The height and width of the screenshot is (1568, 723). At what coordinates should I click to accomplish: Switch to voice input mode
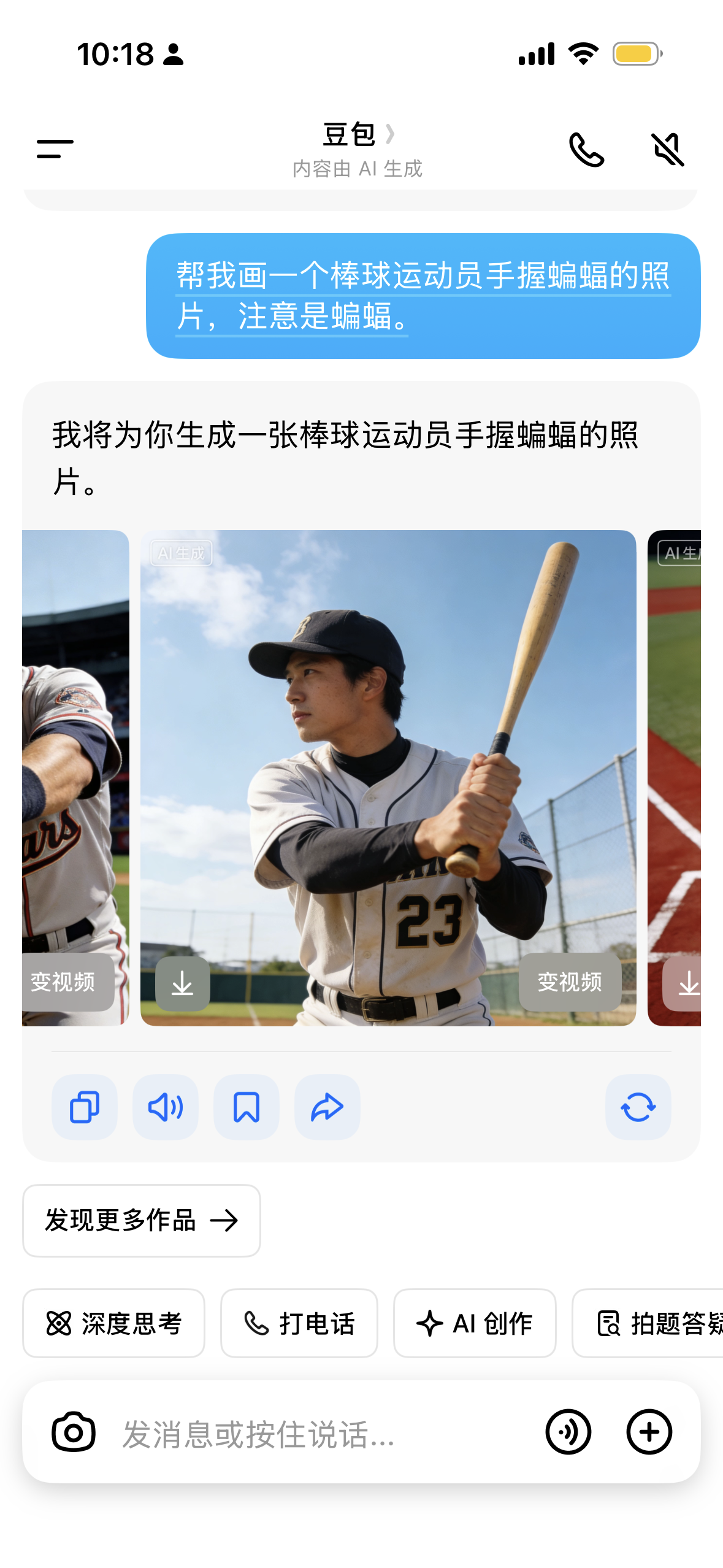pyautogui.click(x=568, y=1432)
